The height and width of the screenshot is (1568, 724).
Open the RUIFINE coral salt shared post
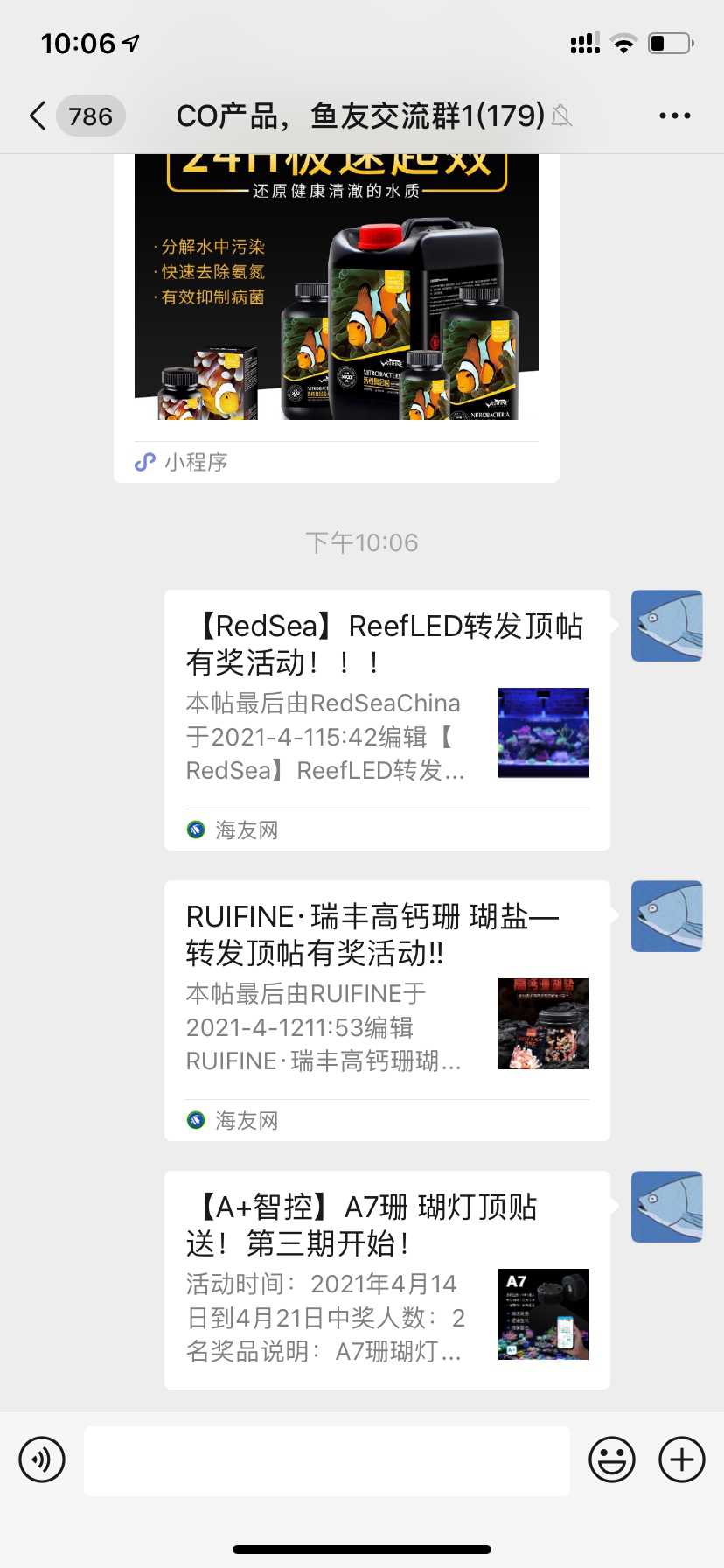click(x=386, y=1010)
